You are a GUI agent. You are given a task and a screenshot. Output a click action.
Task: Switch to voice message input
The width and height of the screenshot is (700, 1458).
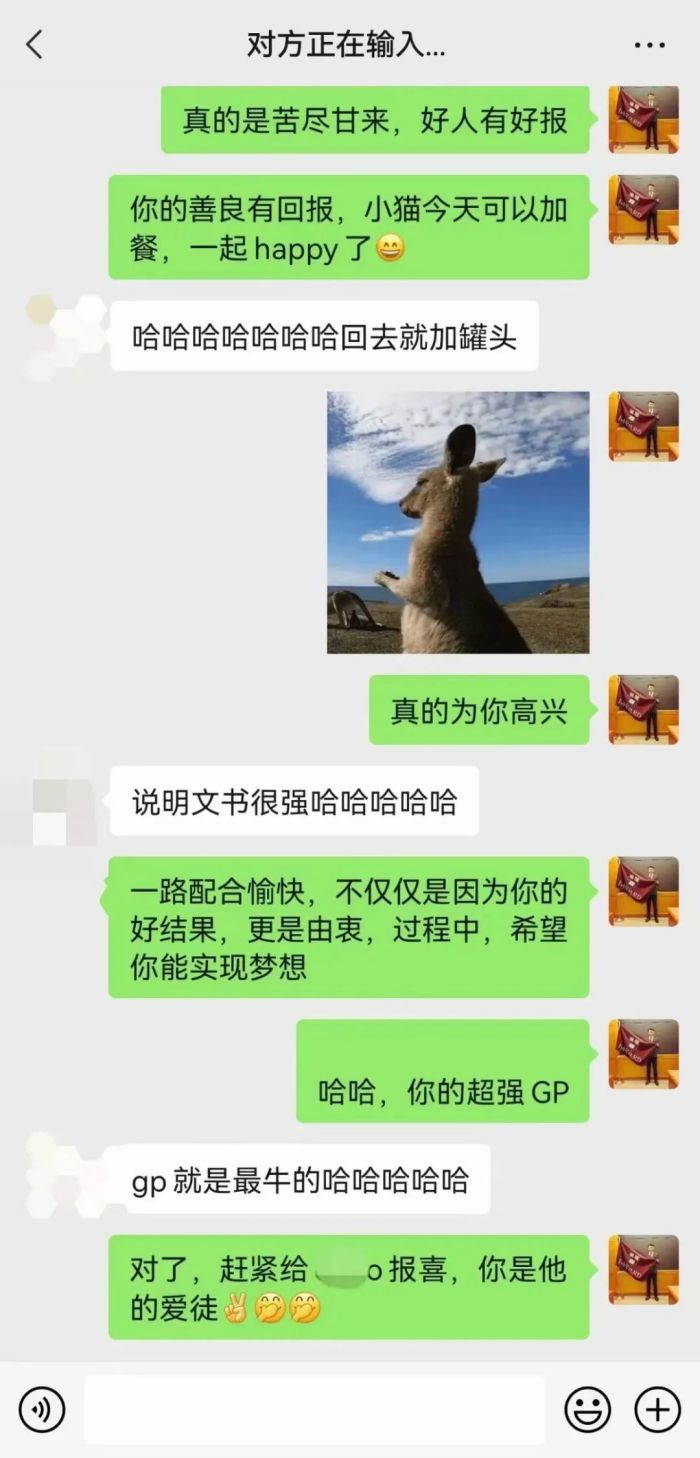42,1410
